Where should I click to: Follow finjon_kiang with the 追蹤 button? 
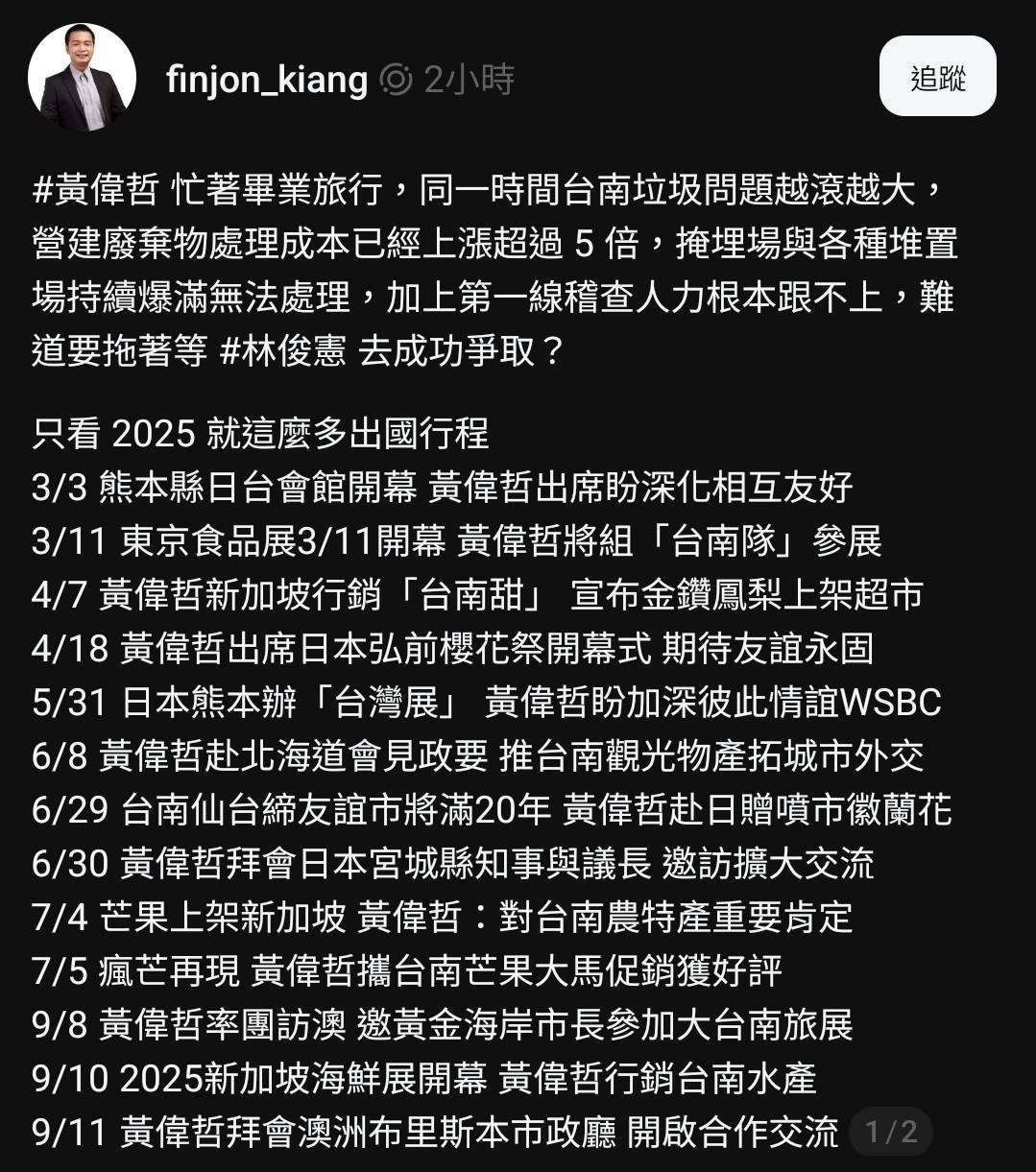(937, 77)
